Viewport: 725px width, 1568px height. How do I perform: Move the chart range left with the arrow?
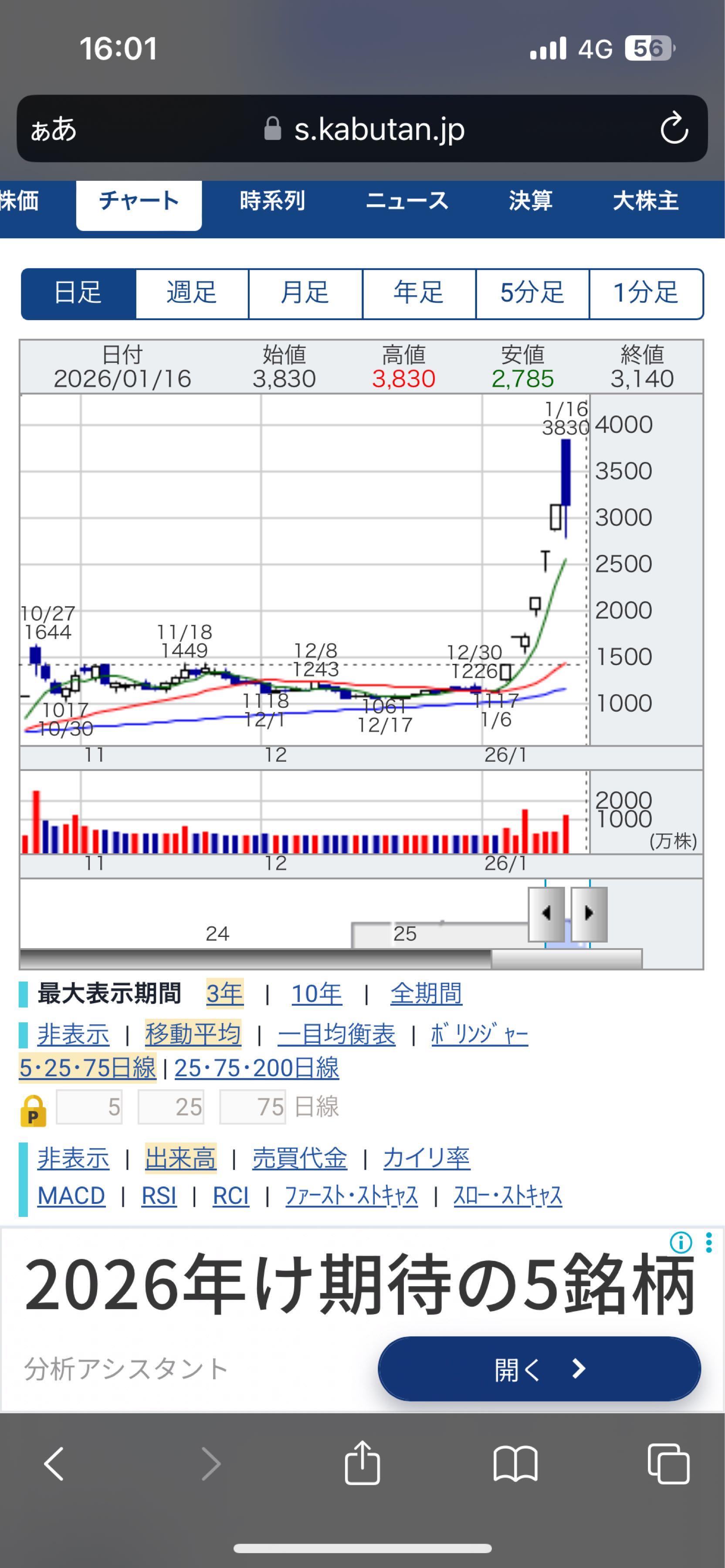coord(546,914)
